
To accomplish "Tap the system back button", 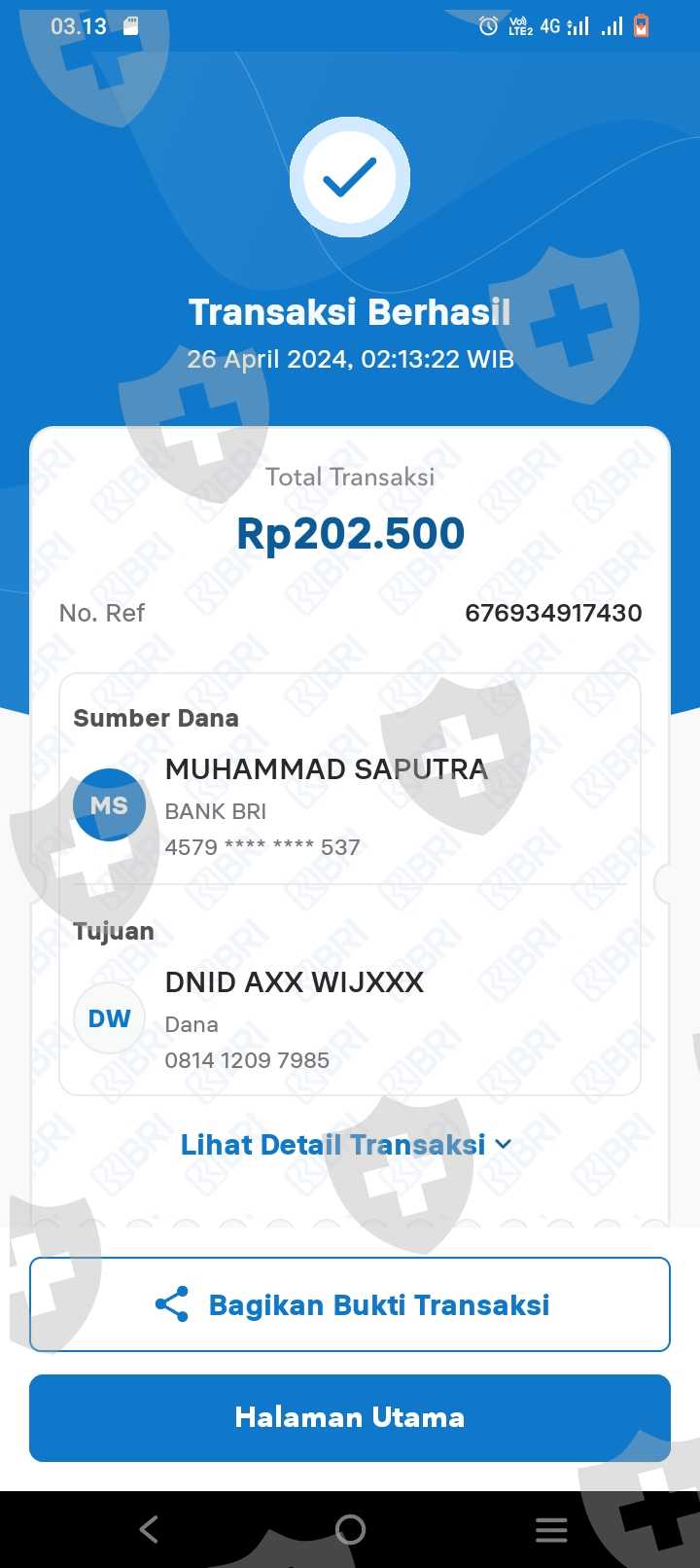I will [149, 1529].
